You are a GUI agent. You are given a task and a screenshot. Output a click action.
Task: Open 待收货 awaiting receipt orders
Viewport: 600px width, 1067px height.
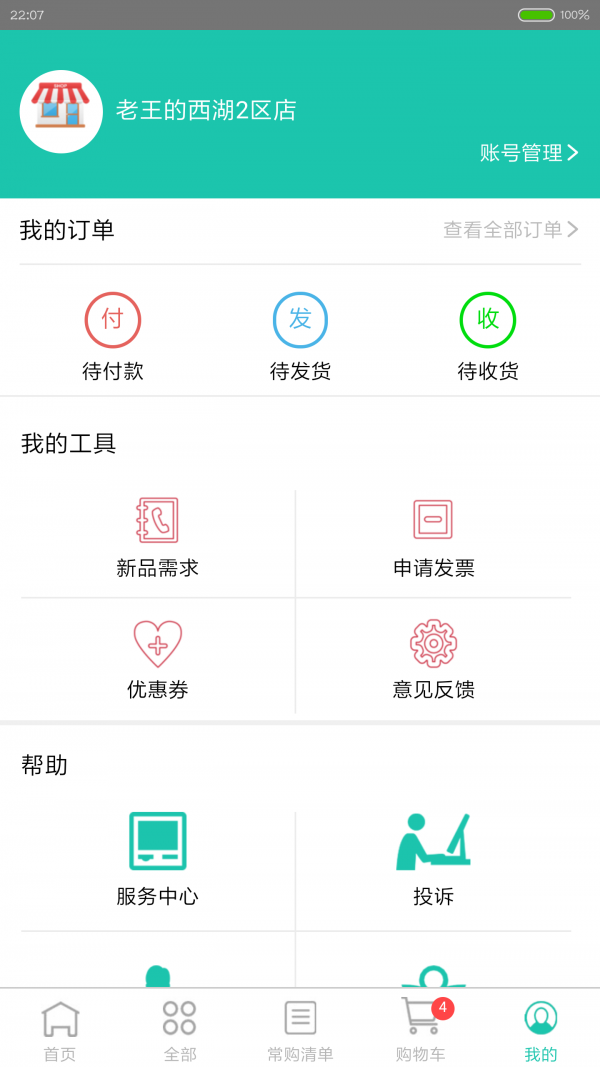tap(488, 337)
